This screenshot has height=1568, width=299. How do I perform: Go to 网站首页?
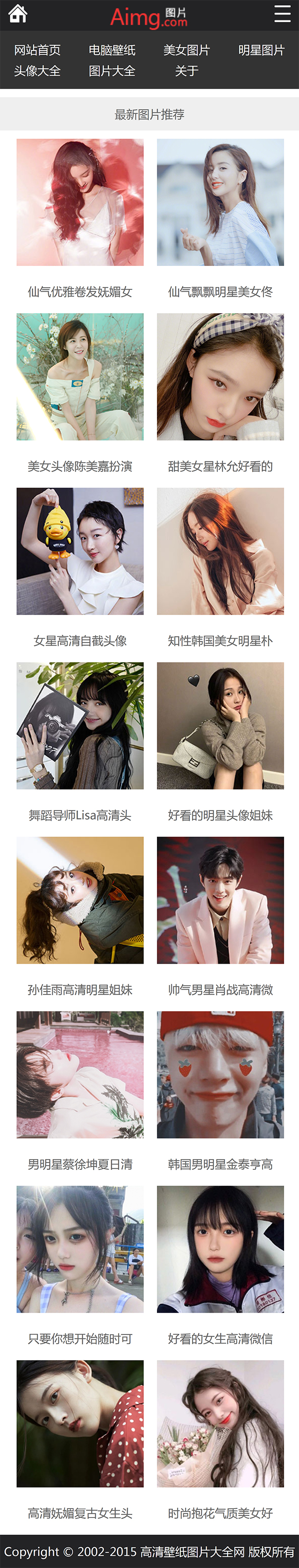37,50
